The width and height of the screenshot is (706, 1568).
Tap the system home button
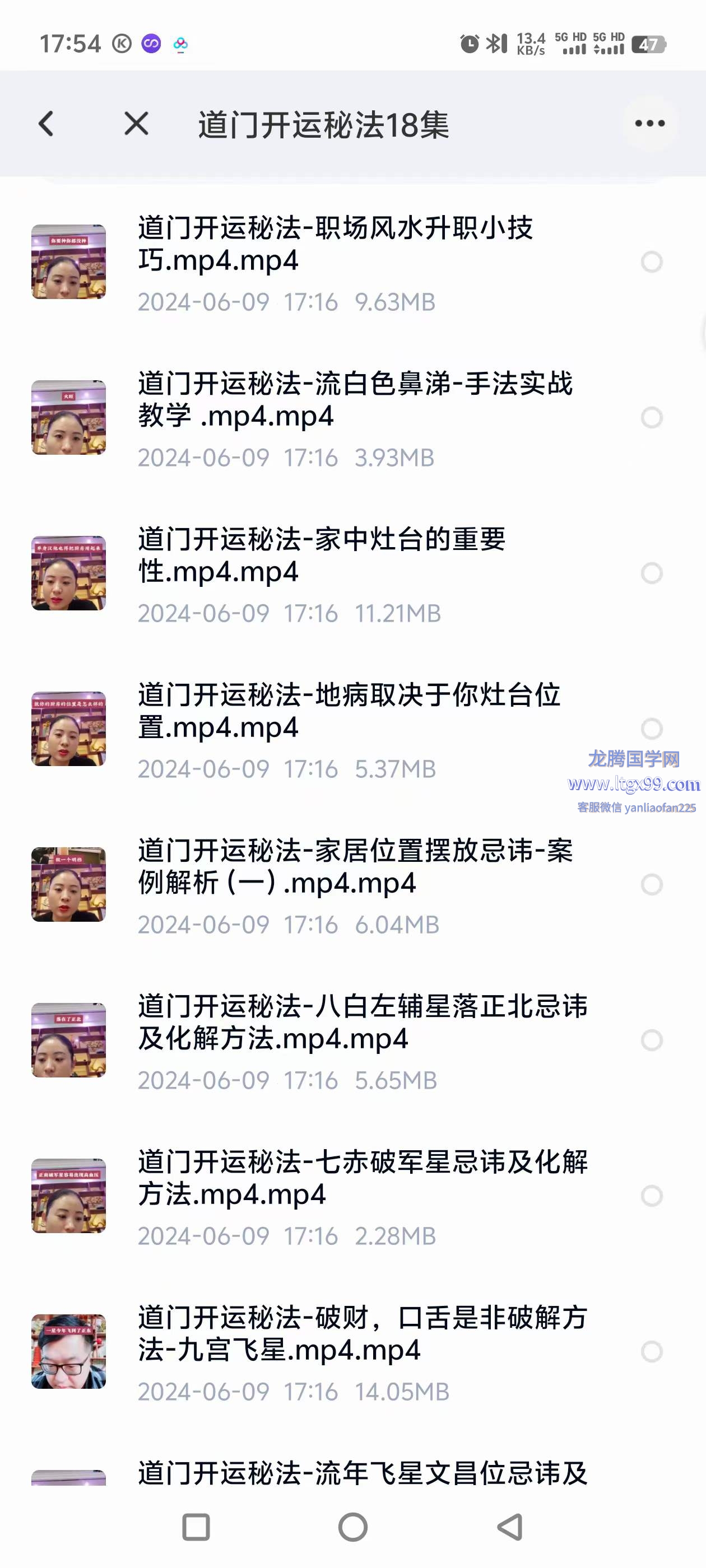point(352,1527)
